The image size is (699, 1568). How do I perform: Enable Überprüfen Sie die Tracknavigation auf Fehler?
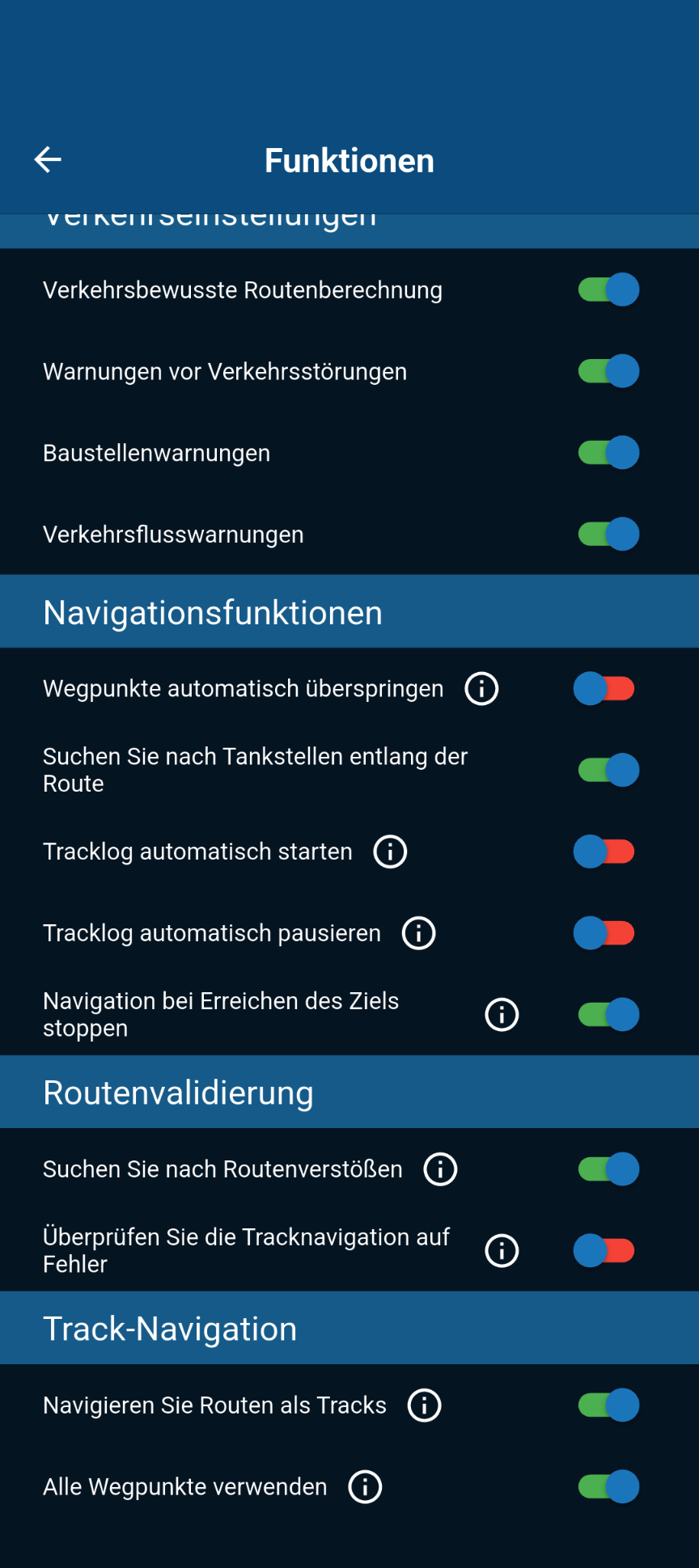tap(604, 1251)
